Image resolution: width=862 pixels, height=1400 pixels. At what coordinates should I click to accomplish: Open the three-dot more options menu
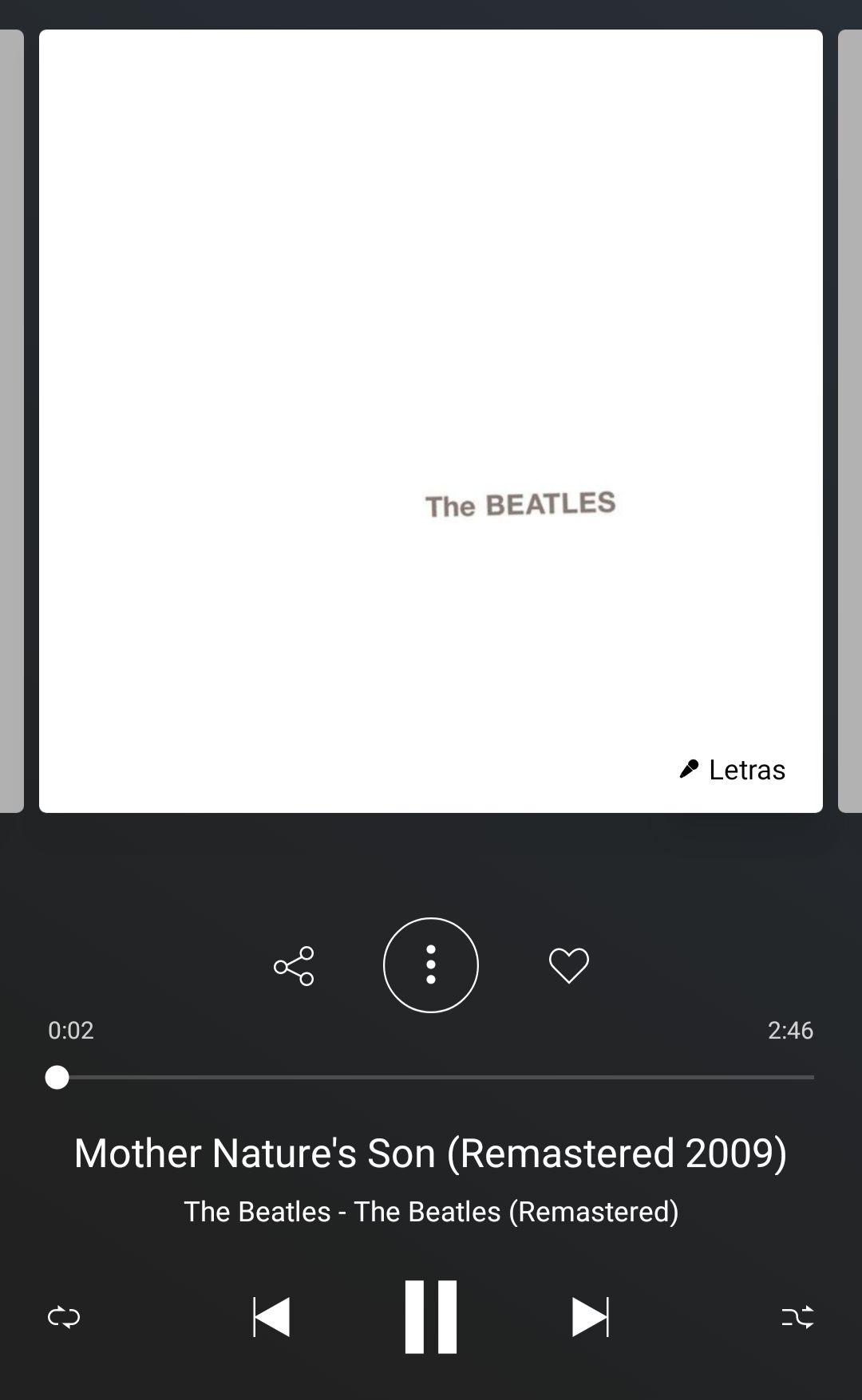[431, 965]
